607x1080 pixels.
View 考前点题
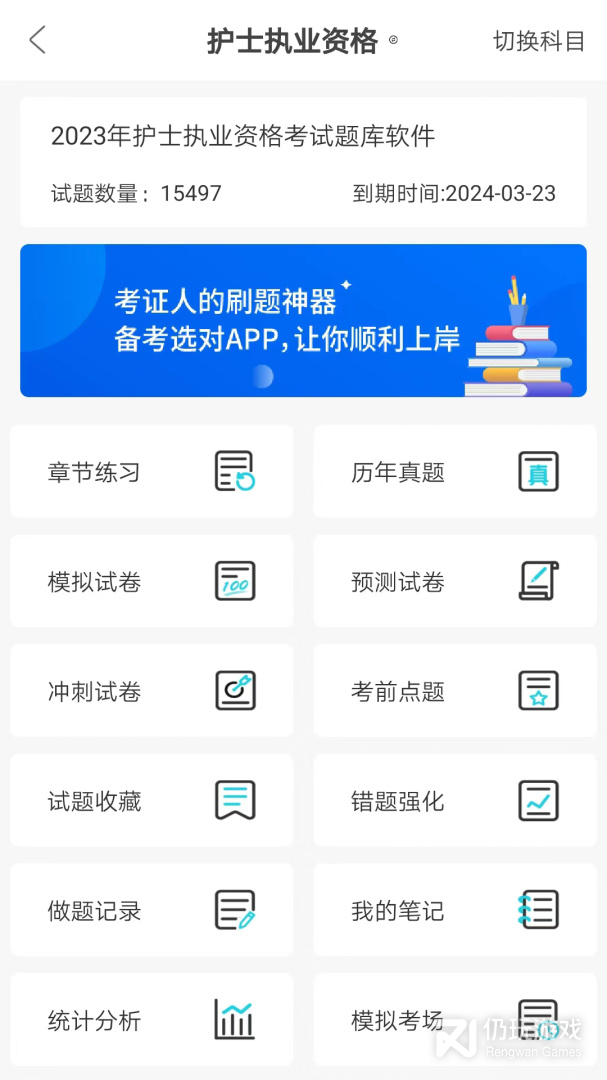[x=455, y=691]
